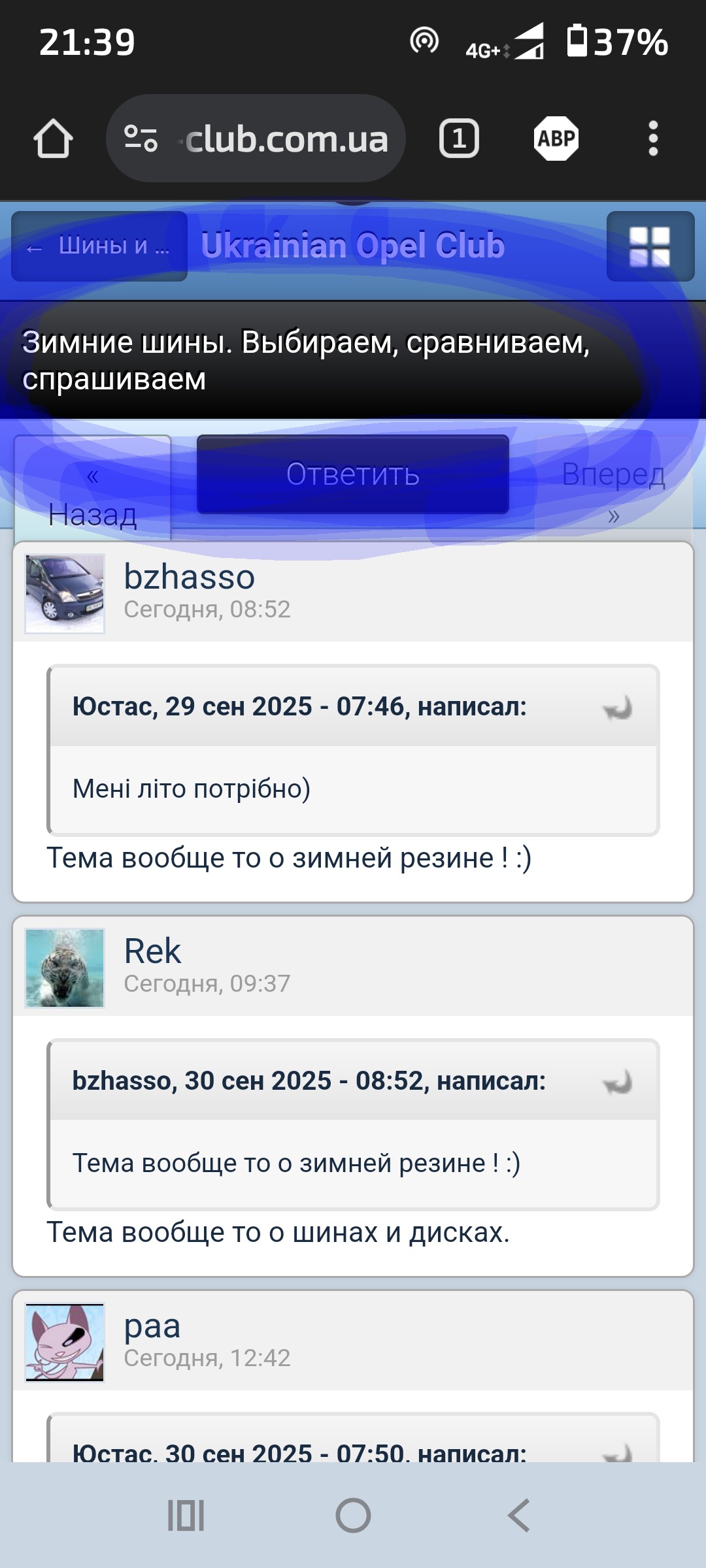Jump to Юстас's quoted post from 07:46
Image resolution: width=706 pixels, height=1568 pixels.
(x=617, y=708)
